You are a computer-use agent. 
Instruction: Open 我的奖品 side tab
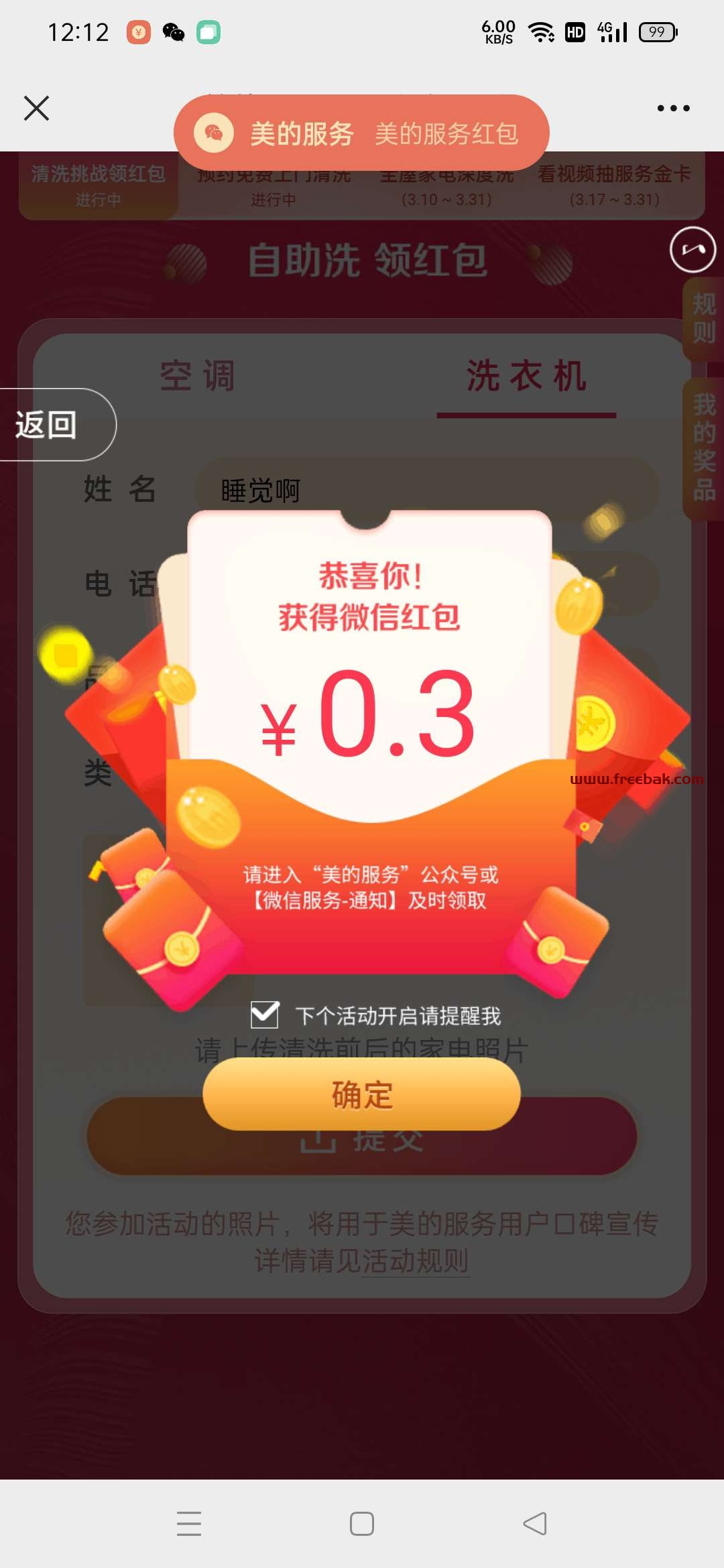pyautogui.click(x=703, y=448)
